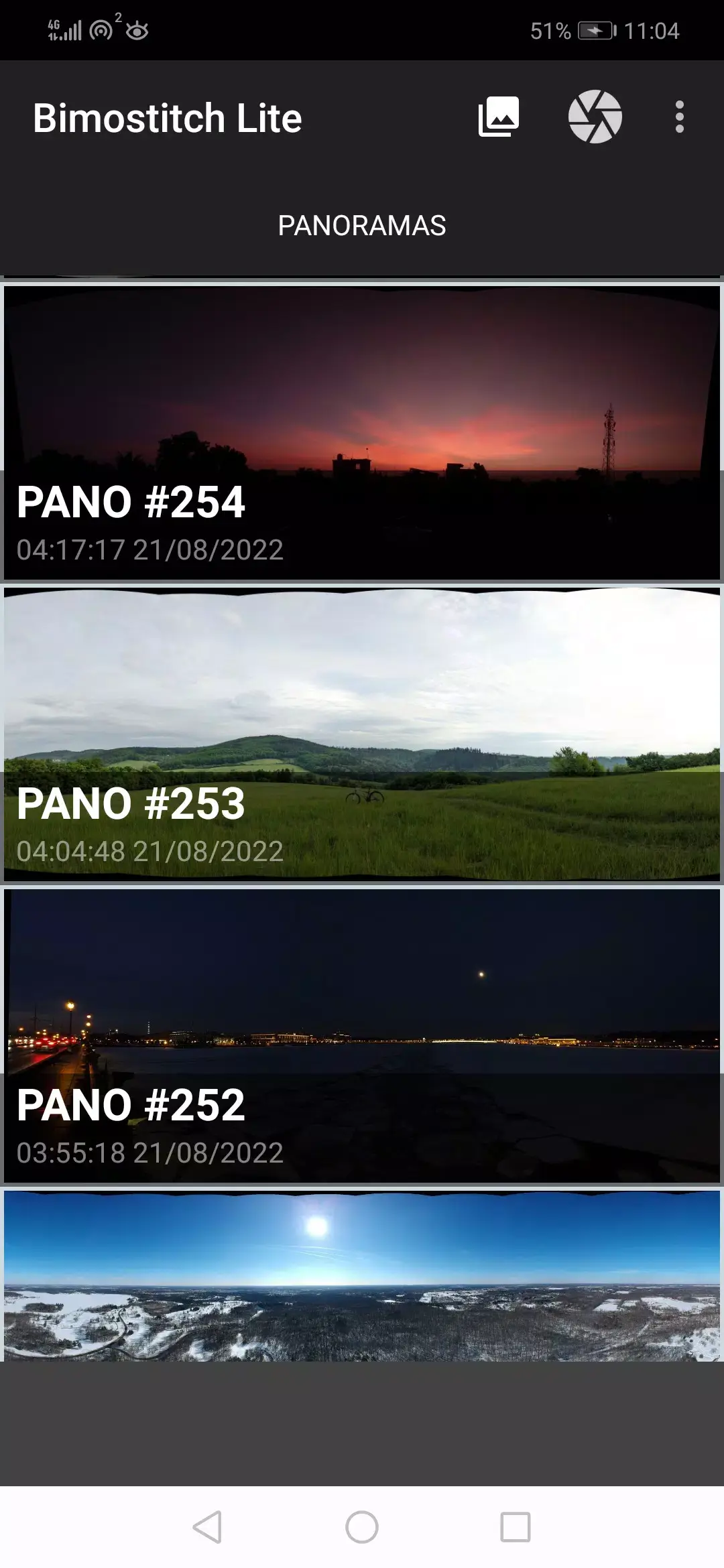Switch to the PANORAMAS tab

(x=362, y=224)
